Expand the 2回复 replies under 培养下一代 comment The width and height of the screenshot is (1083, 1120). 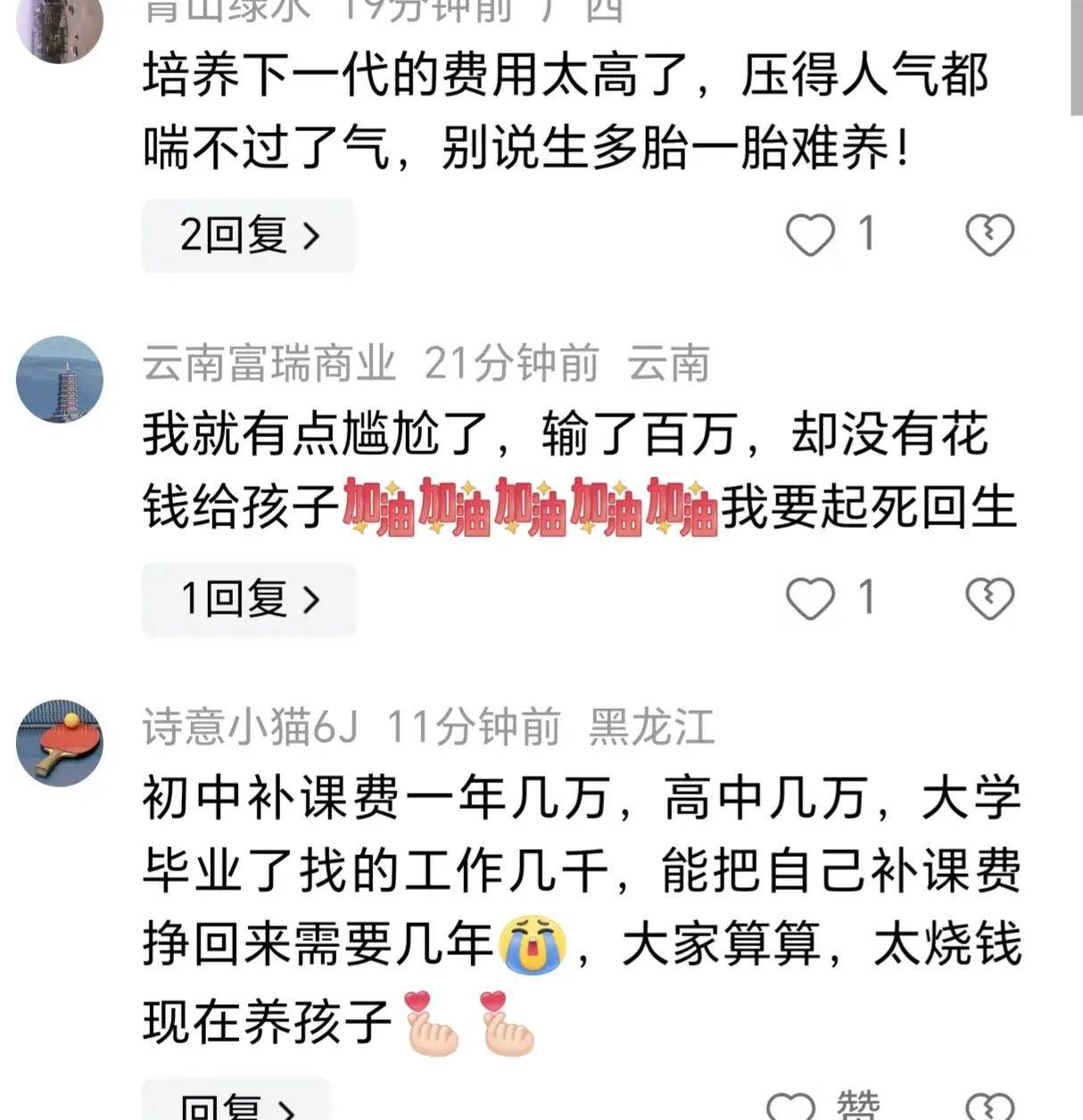coord(249,235)
